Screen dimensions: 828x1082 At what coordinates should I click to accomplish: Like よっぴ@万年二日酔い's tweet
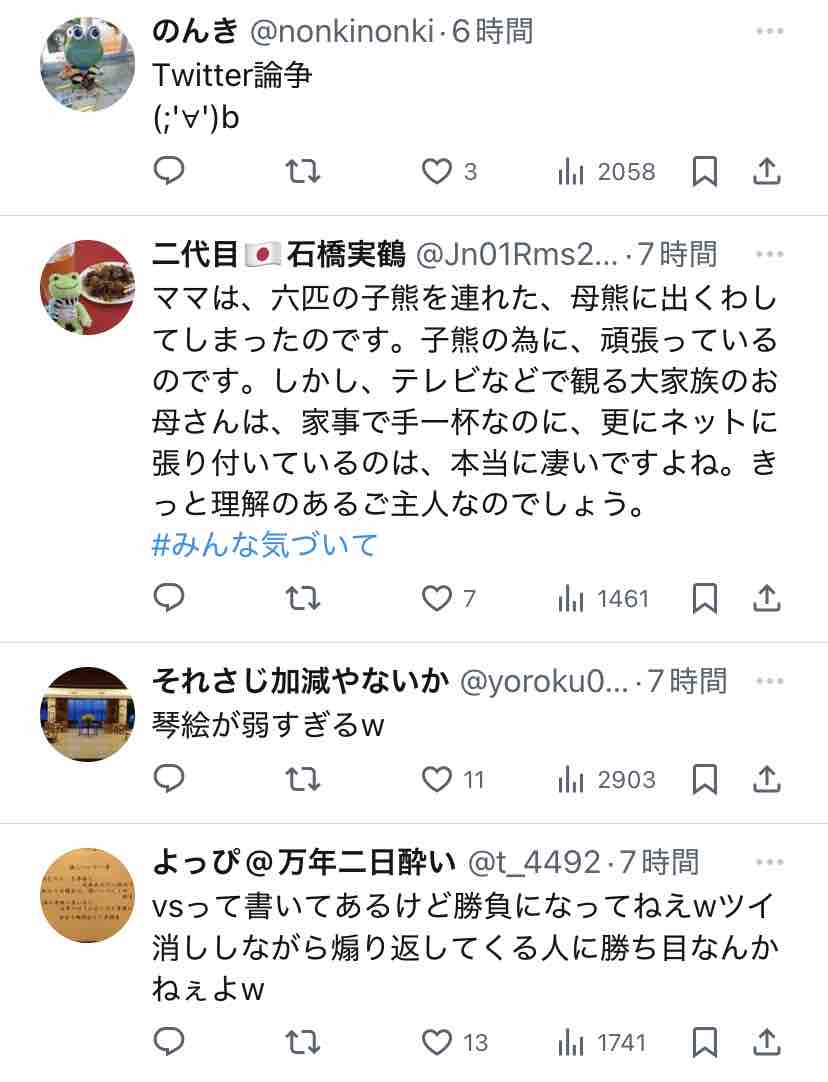click(x=437, y=1043)
